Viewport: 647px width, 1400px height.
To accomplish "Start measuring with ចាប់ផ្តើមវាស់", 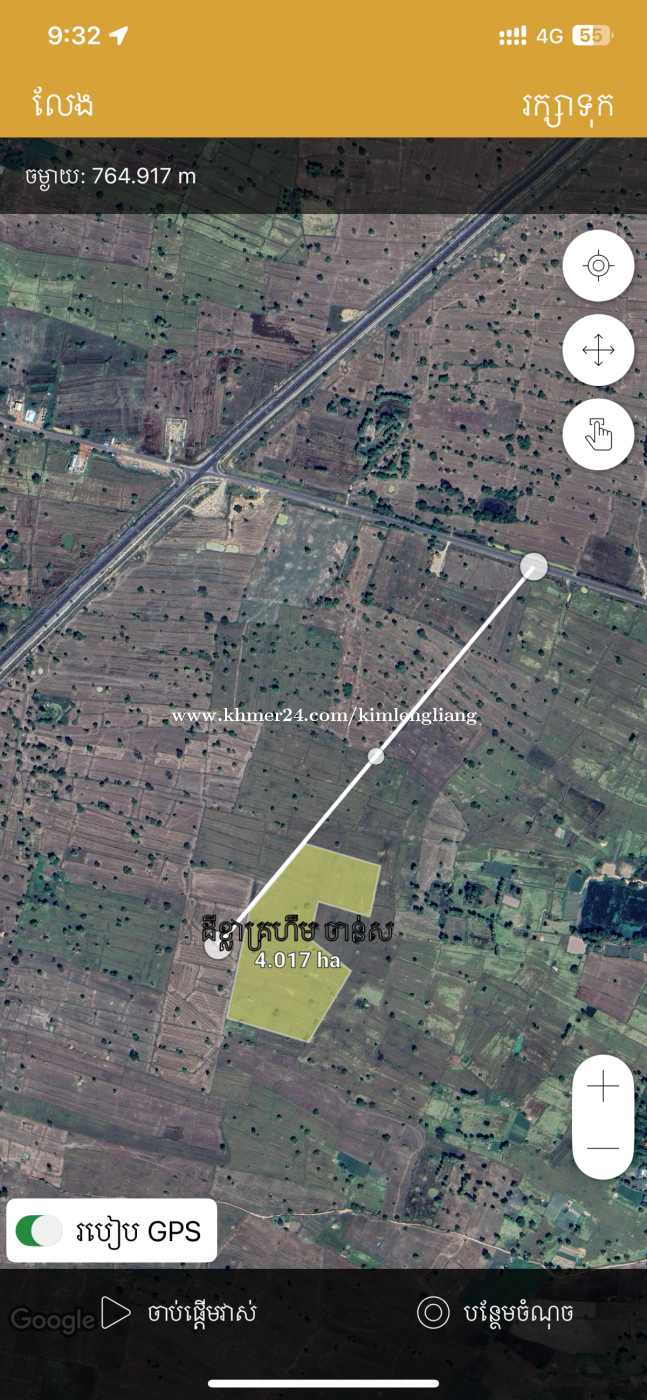I will pos(180,1313).
